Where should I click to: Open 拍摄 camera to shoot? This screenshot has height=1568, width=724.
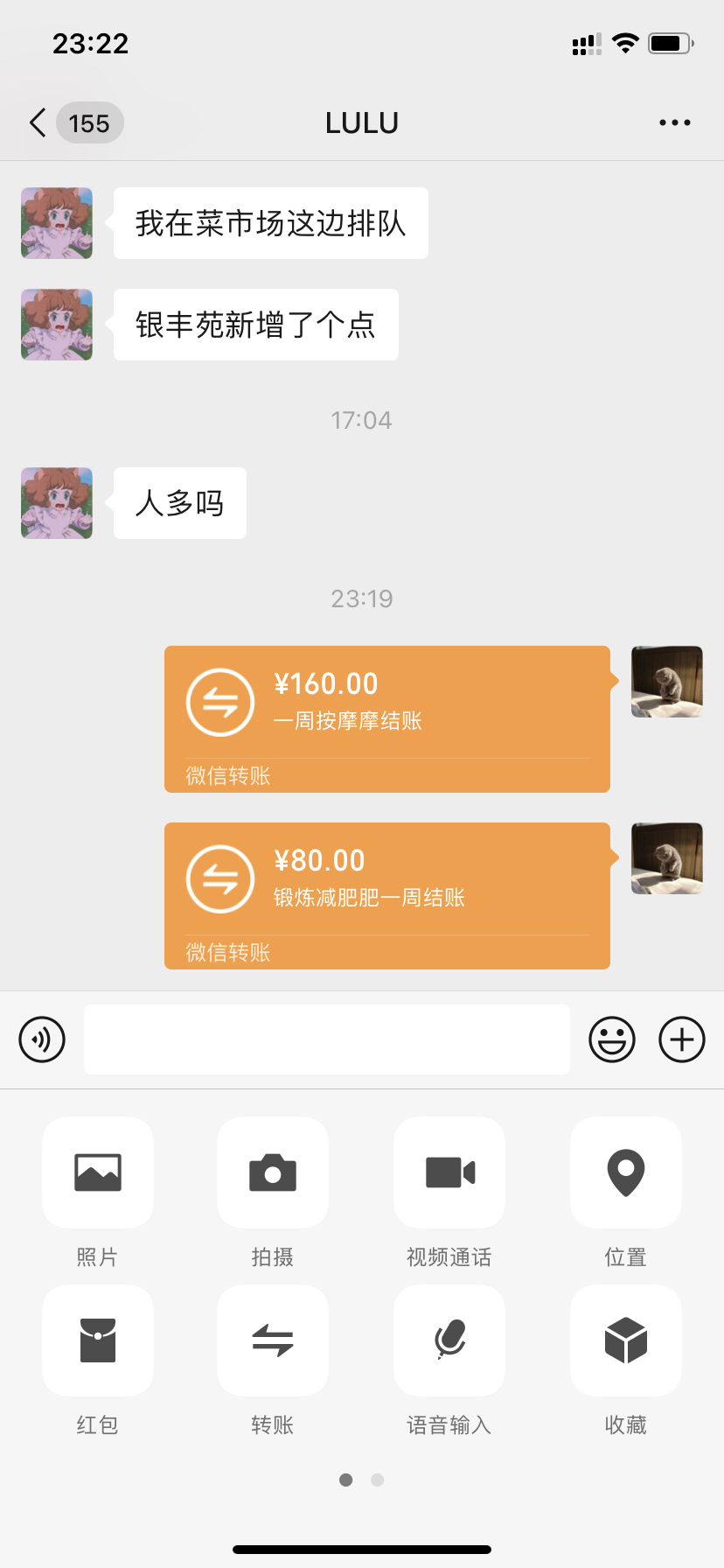click(x=273, y=1172)
